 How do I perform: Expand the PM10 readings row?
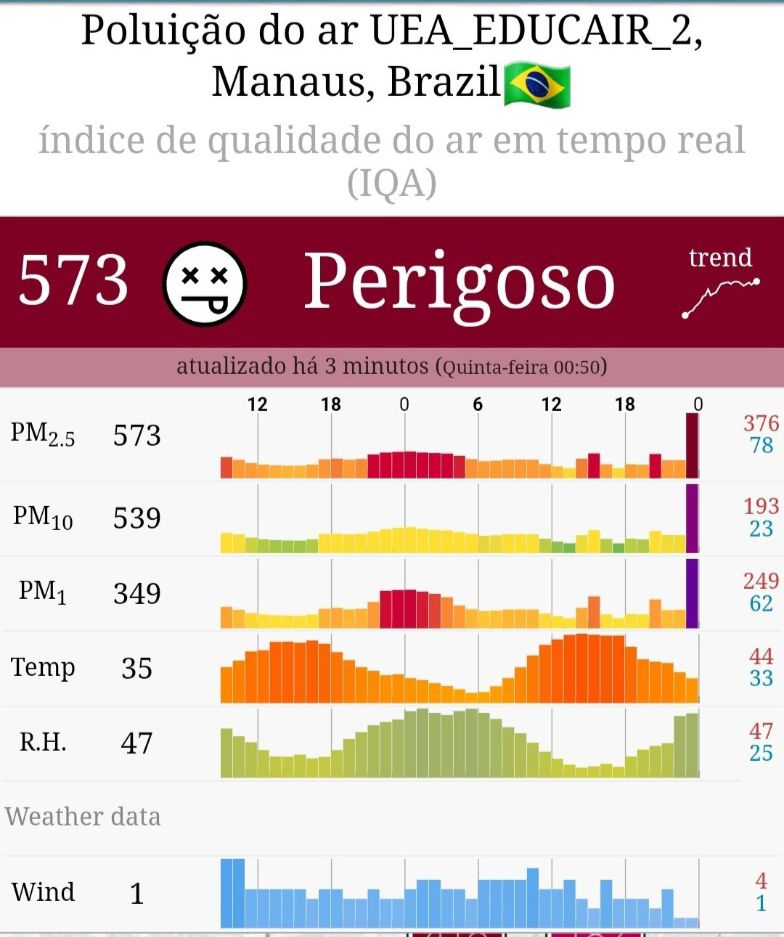(x=390, y=518)
